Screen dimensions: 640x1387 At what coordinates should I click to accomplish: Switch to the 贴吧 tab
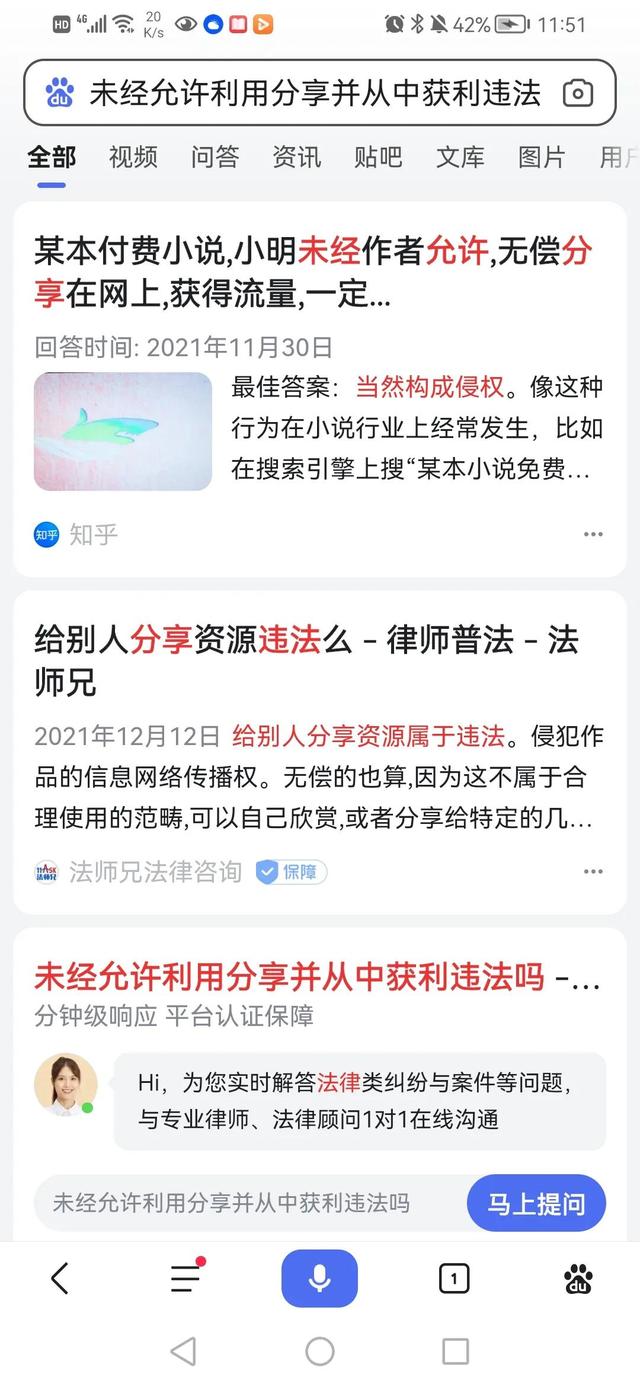pos(378,157)
